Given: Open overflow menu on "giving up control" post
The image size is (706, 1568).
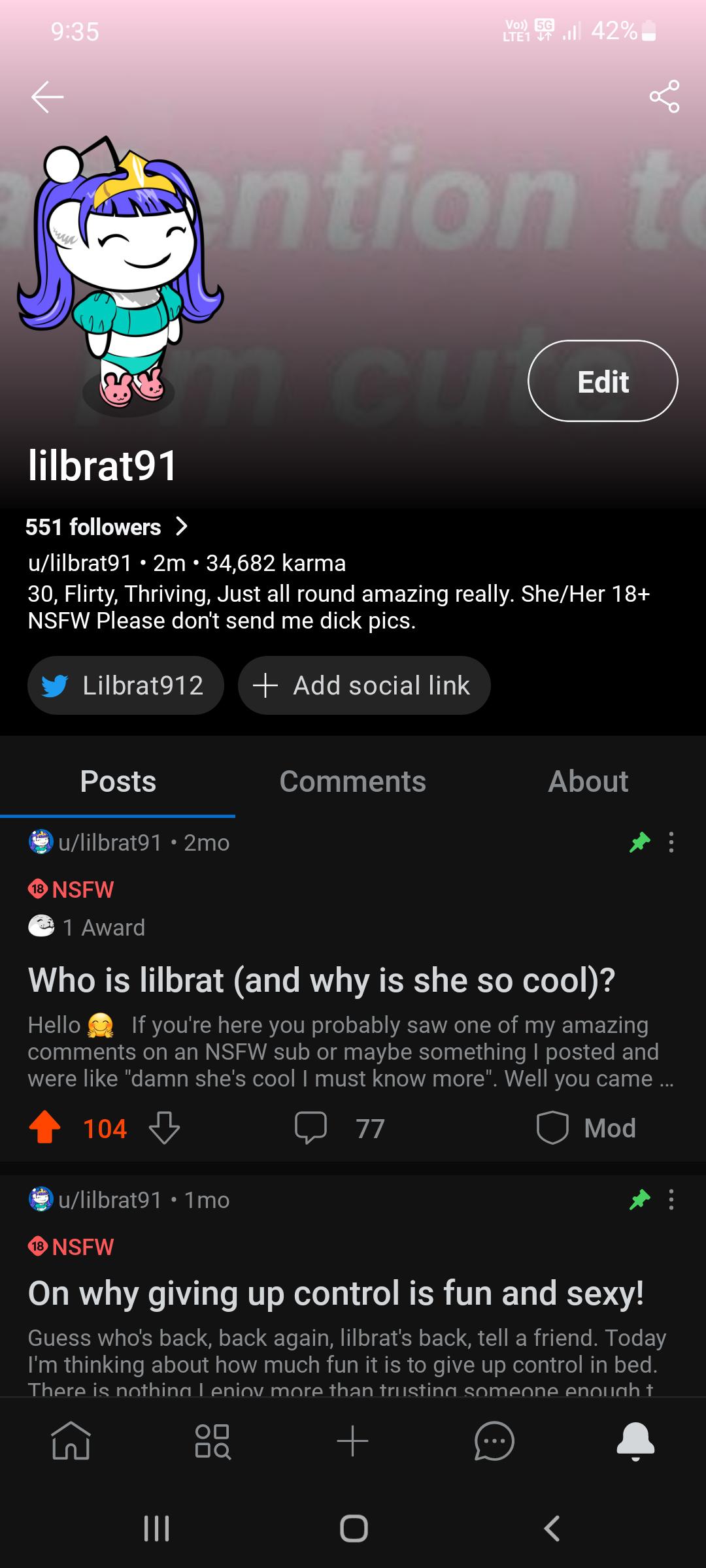Looking at the screenshot, I should [671, 1200].
